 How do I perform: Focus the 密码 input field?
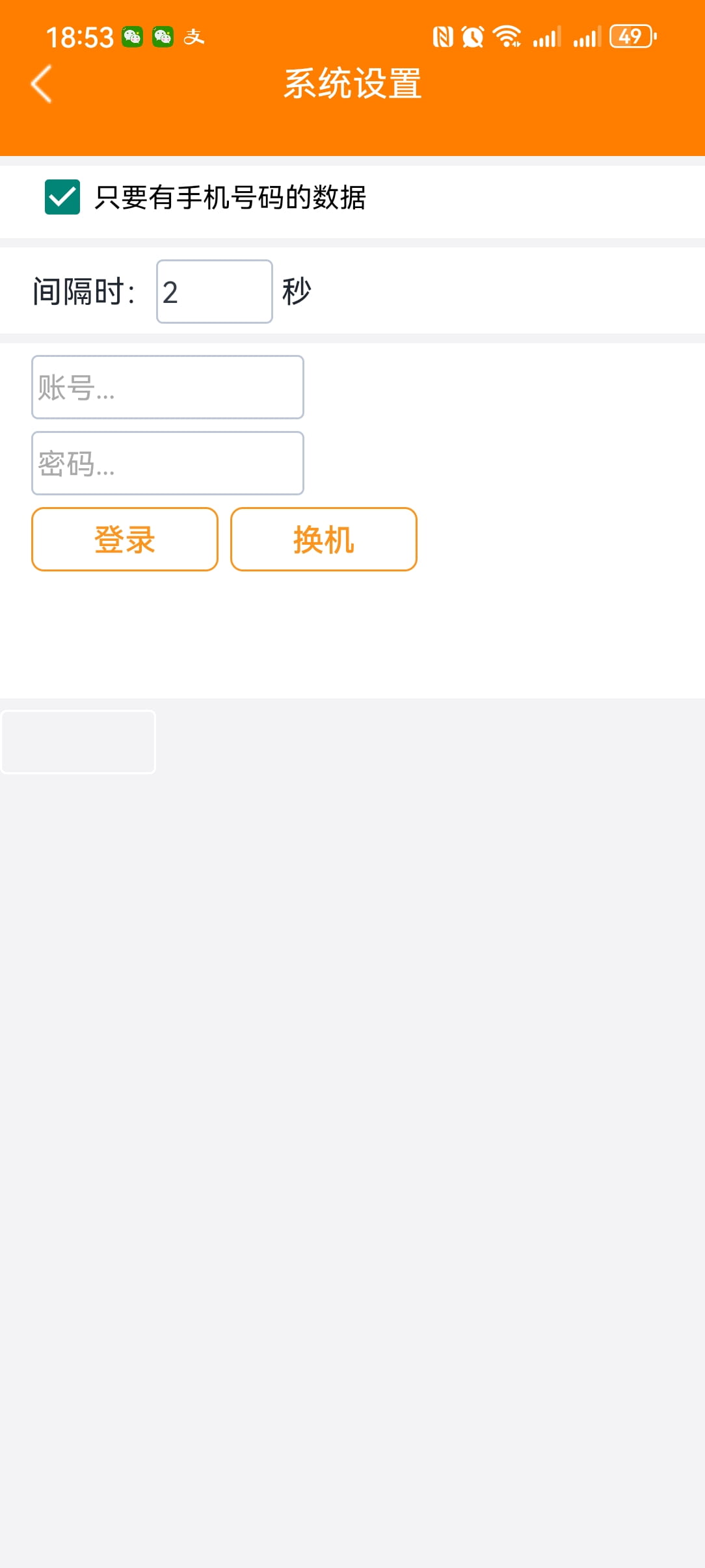tap(168, 464)
